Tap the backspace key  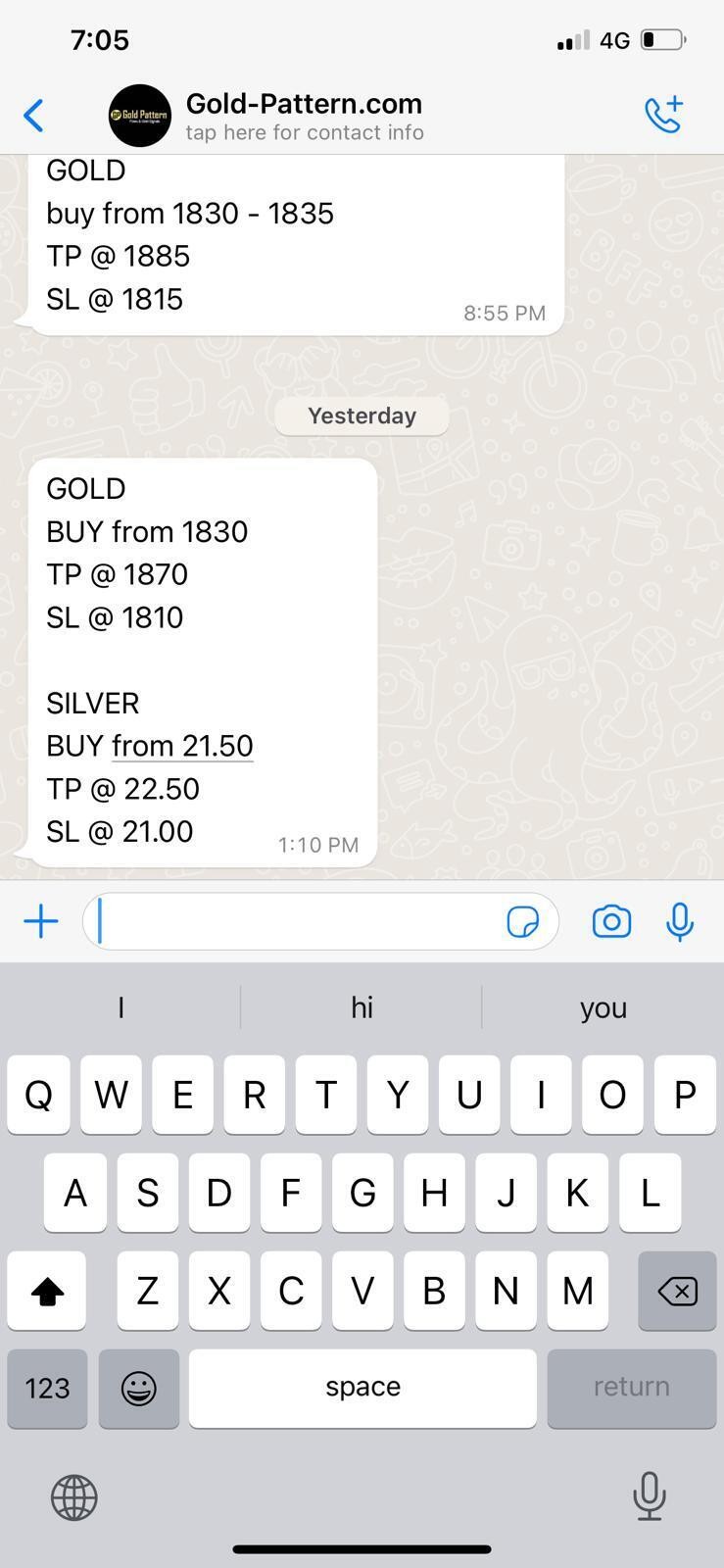(677, 1291)
